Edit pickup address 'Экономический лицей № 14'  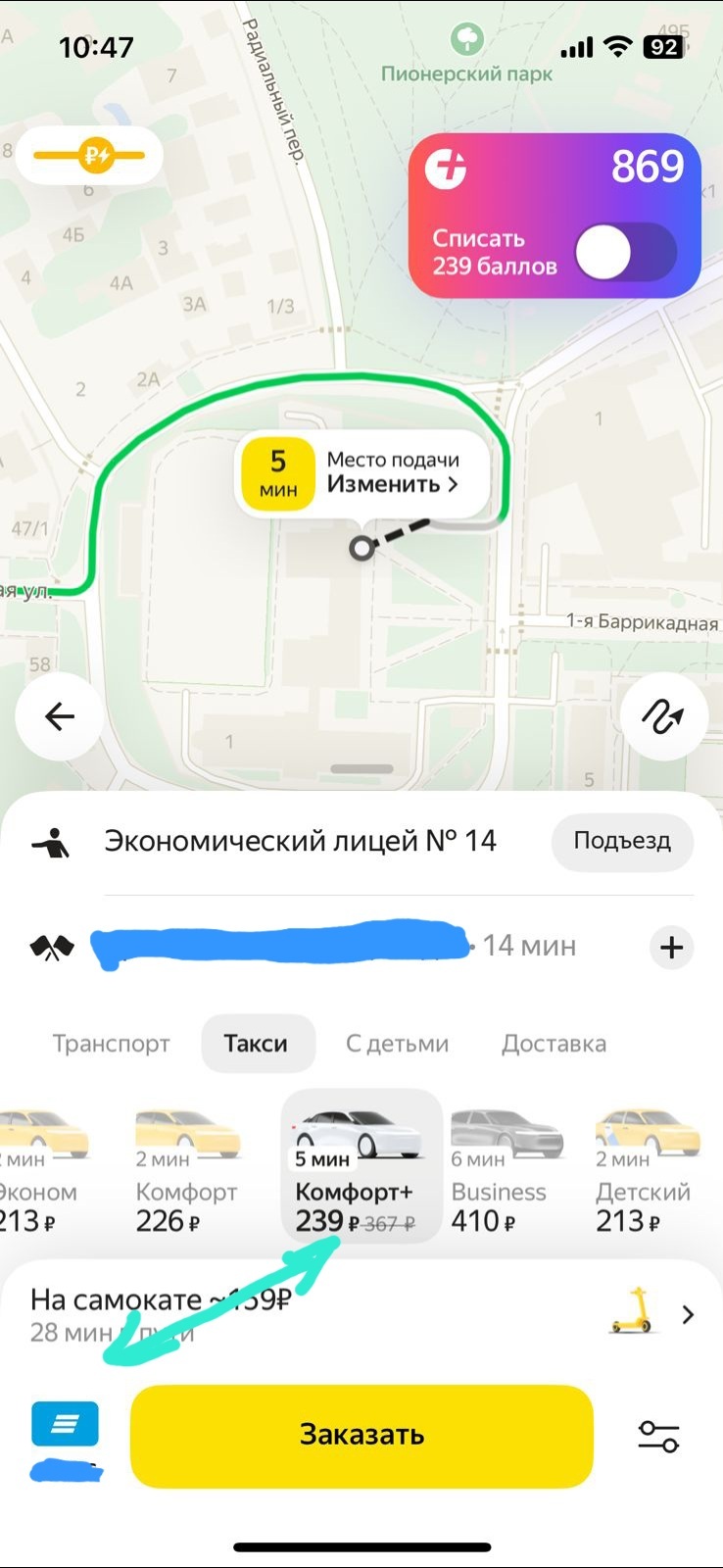click(x=300, y=841)
